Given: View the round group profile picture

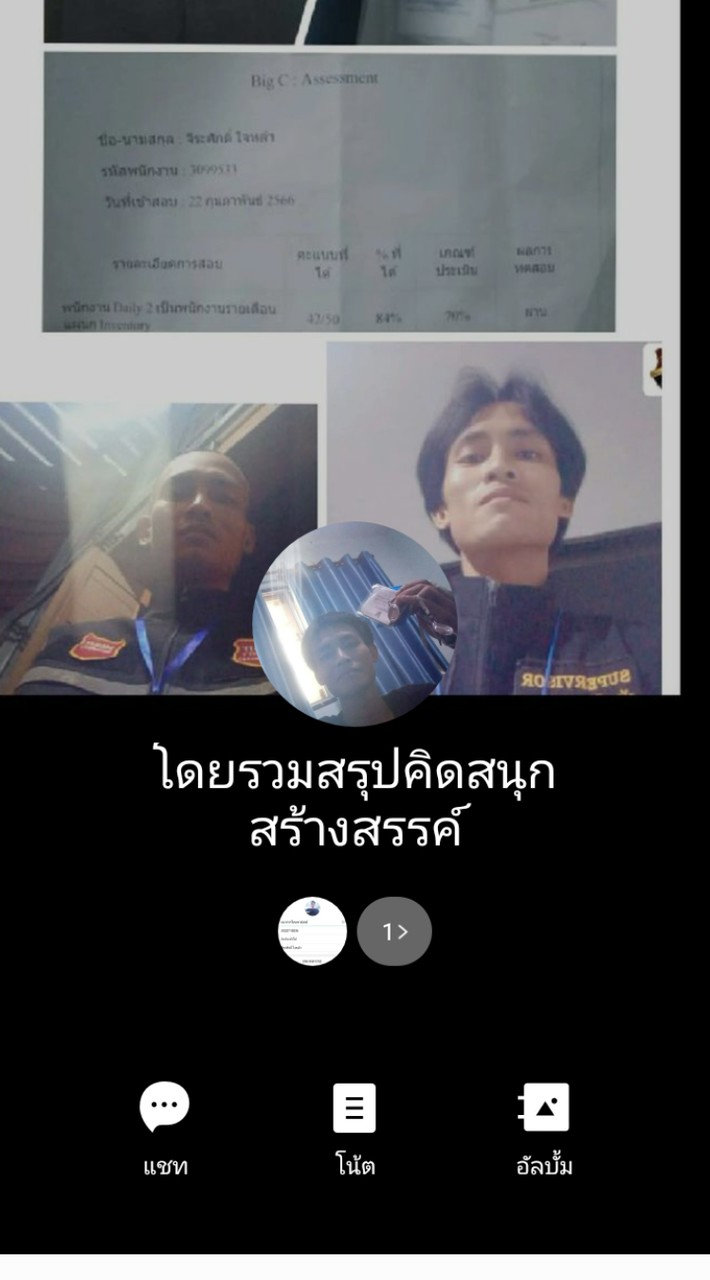Looking at the screenshot, I should pyautogui.click(x=354, y=623).
